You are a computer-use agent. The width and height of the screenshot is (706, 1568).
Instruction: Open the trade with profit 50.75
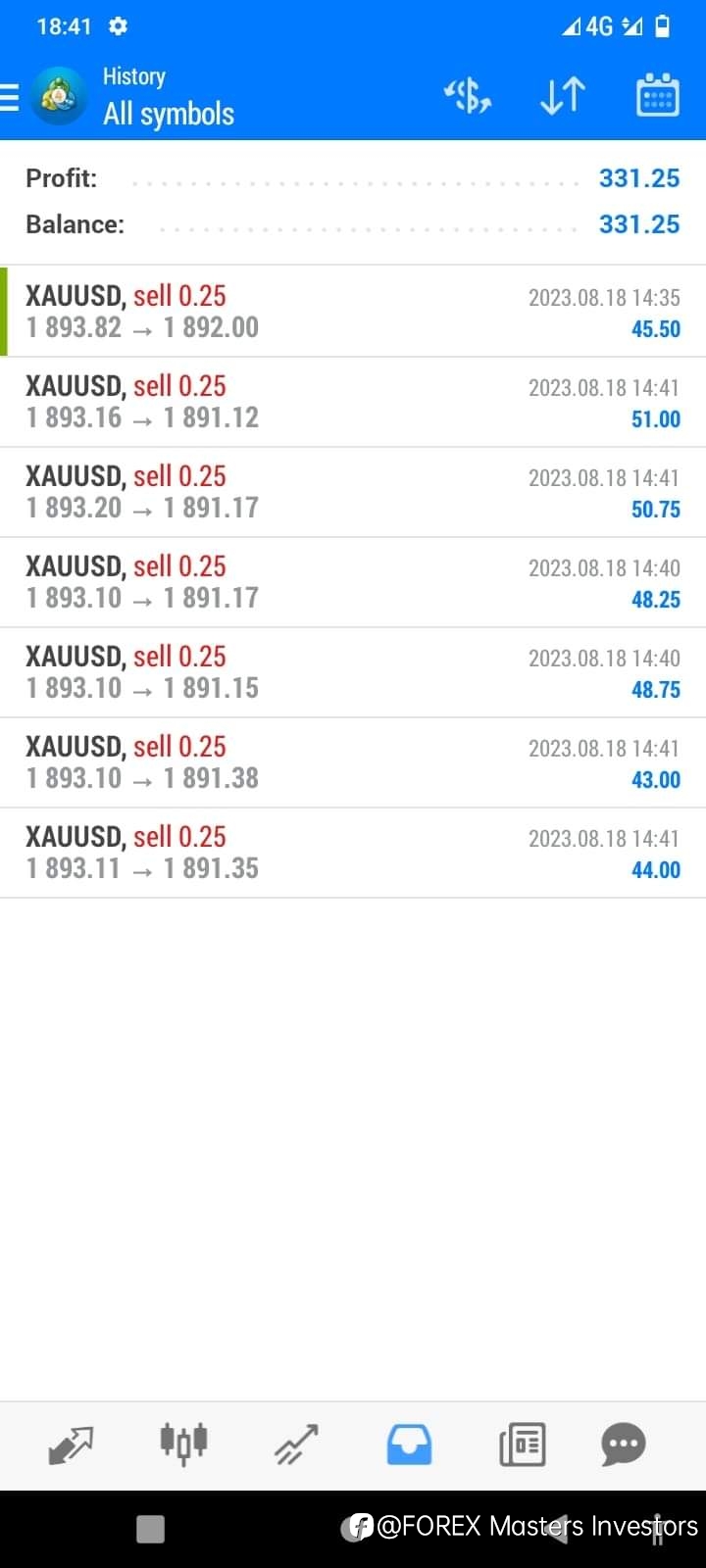353,492
